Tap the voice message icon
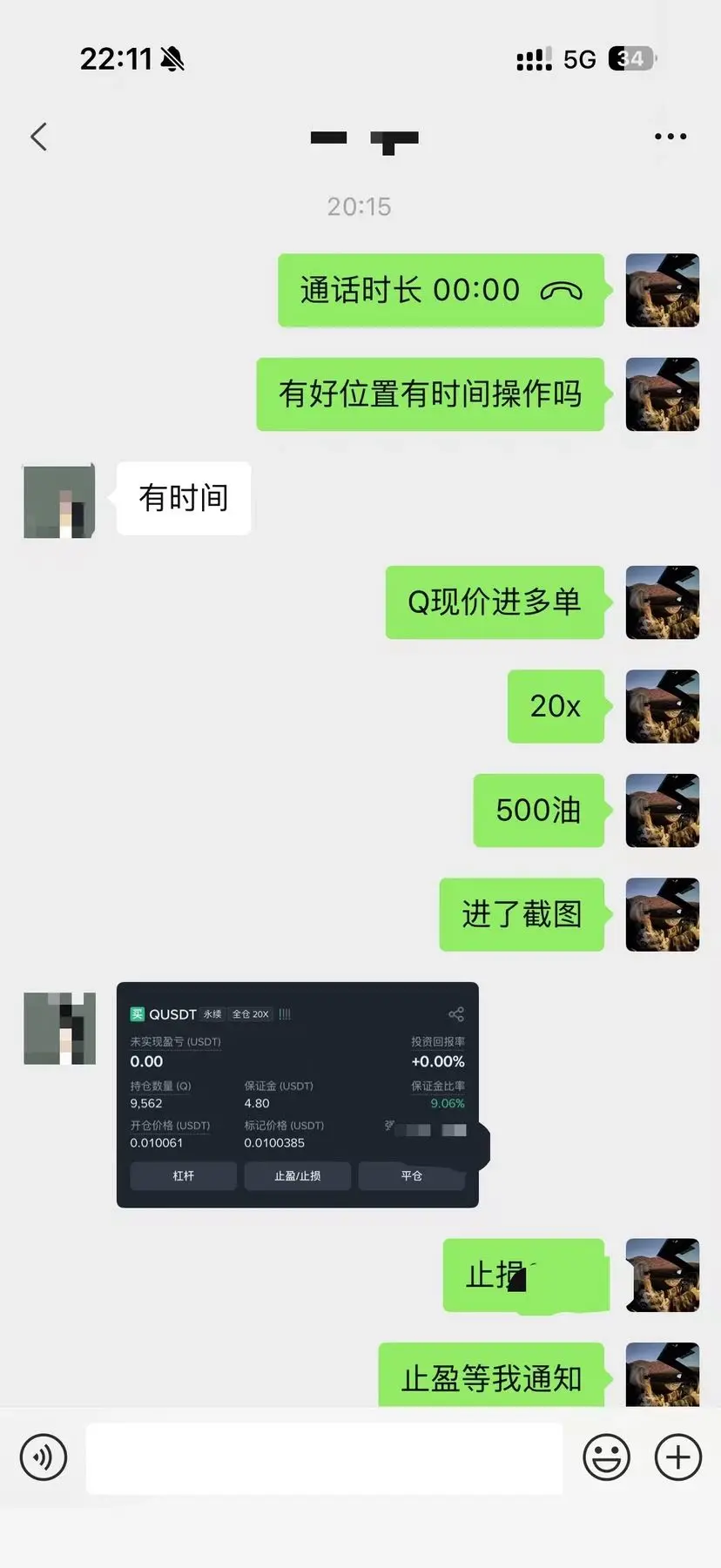721x1568 pixels. (44, 1457)
